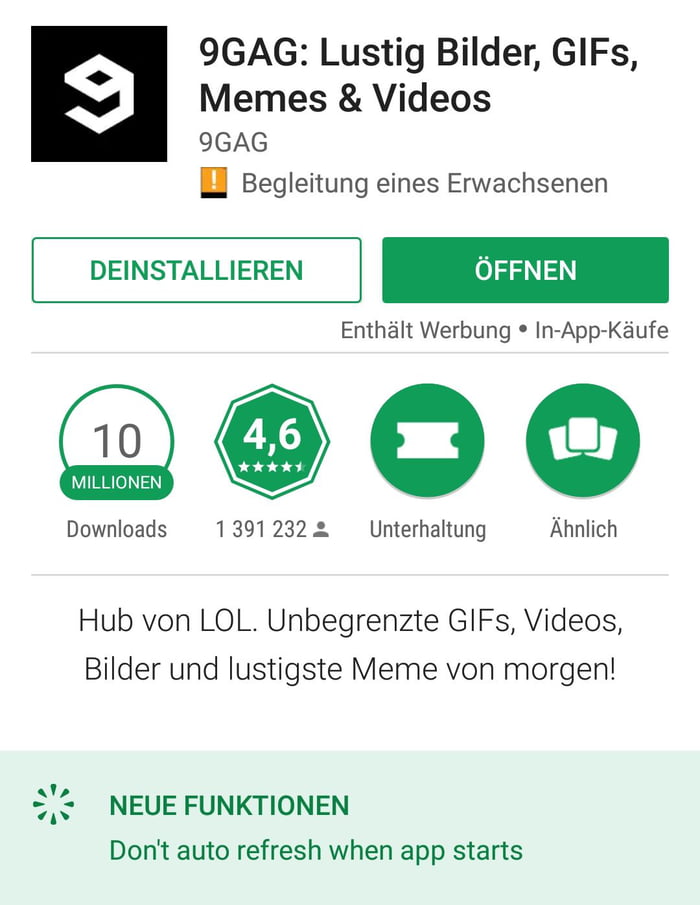Open the app with ÖFFNEN

(525, 270)
